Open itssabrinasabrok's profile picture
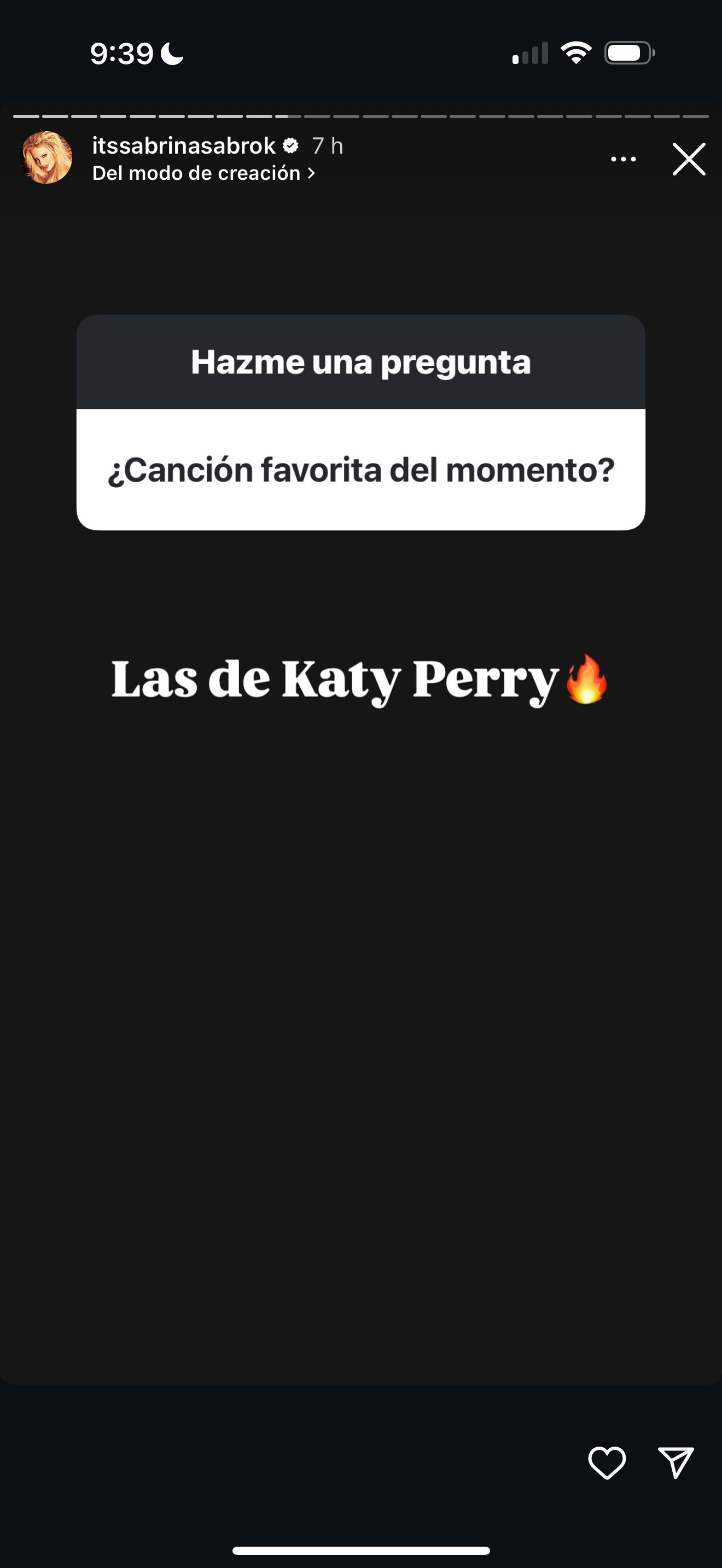722x1568 pixels. (46, 157)
